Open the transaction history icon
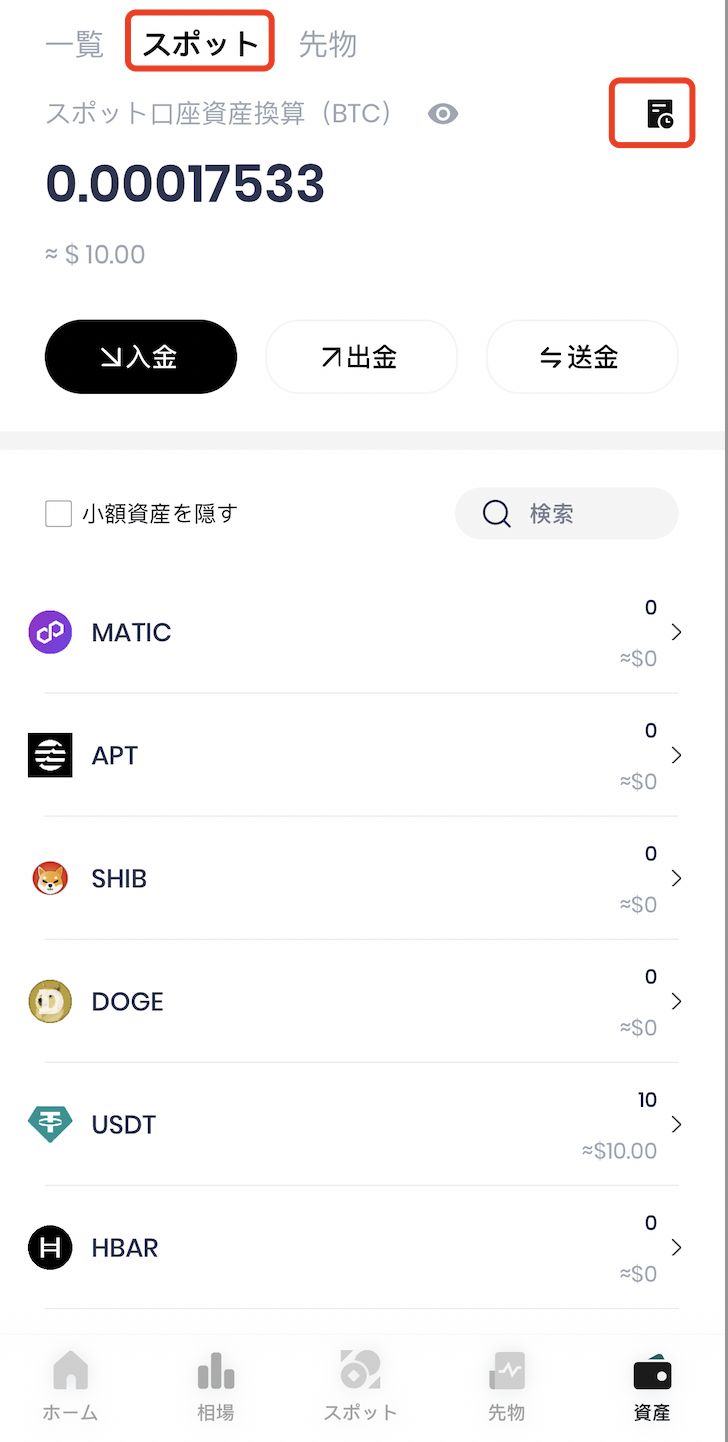Image resolution: width=728 pixels, height=1442 pixels. click(x=659, y=114)
